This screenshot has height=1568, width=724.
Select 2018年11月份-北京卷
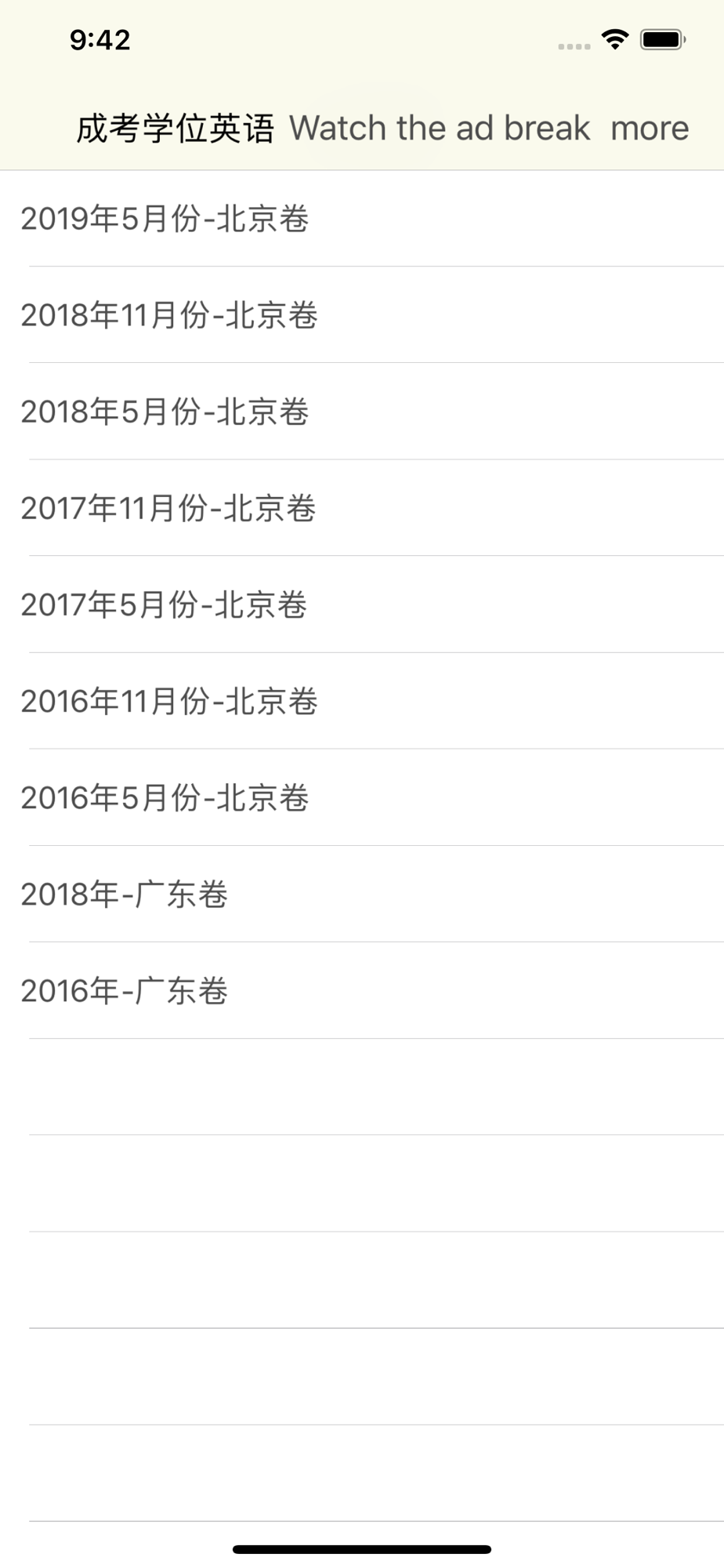click(x=362, y=315)
